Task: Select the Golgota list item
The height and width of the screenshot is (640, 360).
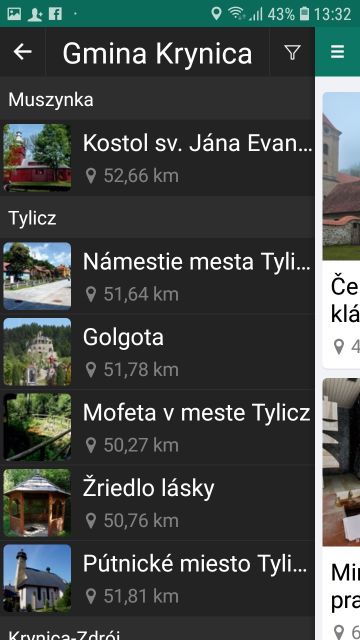Action: [x=157, y=351]
